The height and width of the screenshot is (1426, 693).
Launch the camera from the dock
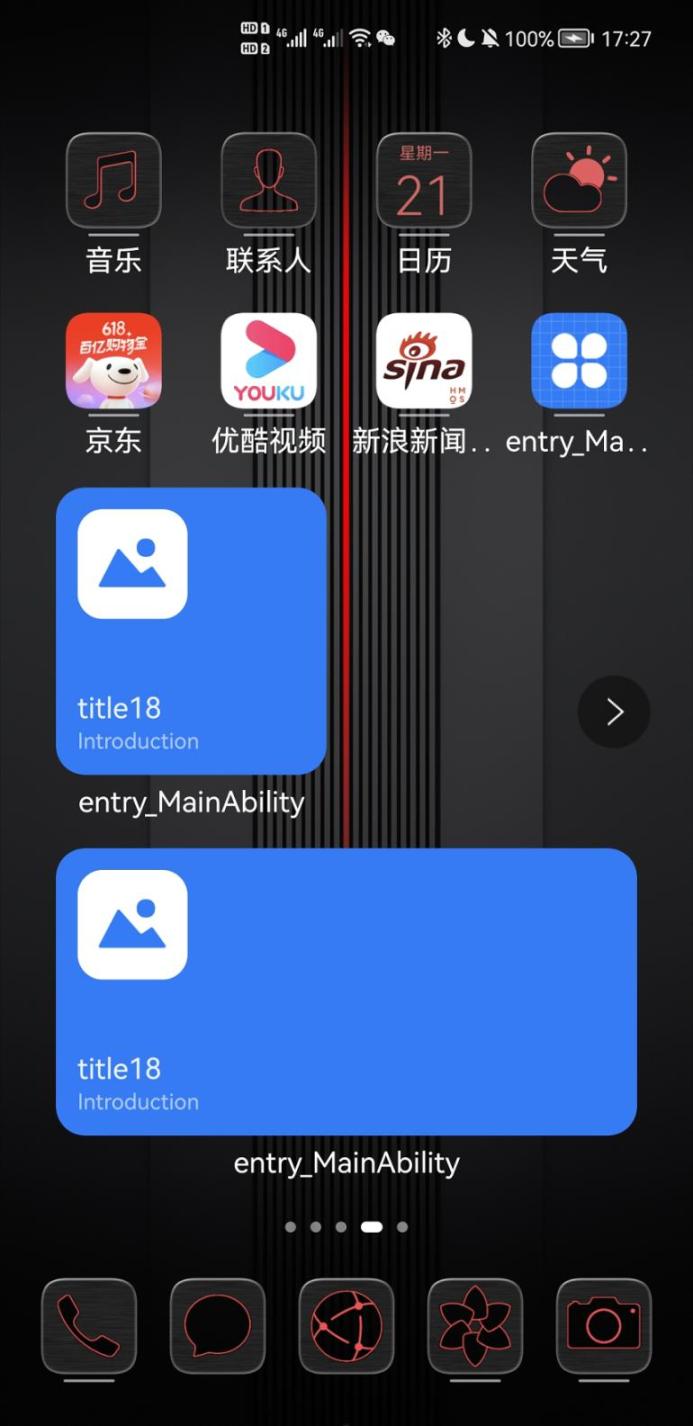tap(604, 1326)
